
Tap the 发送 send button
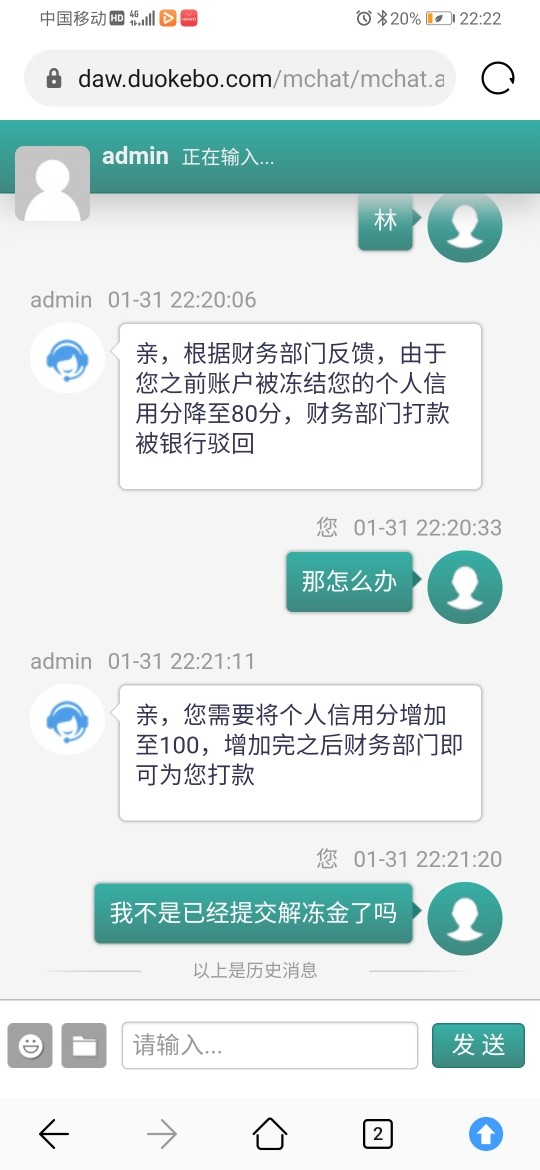(478, 1045)
